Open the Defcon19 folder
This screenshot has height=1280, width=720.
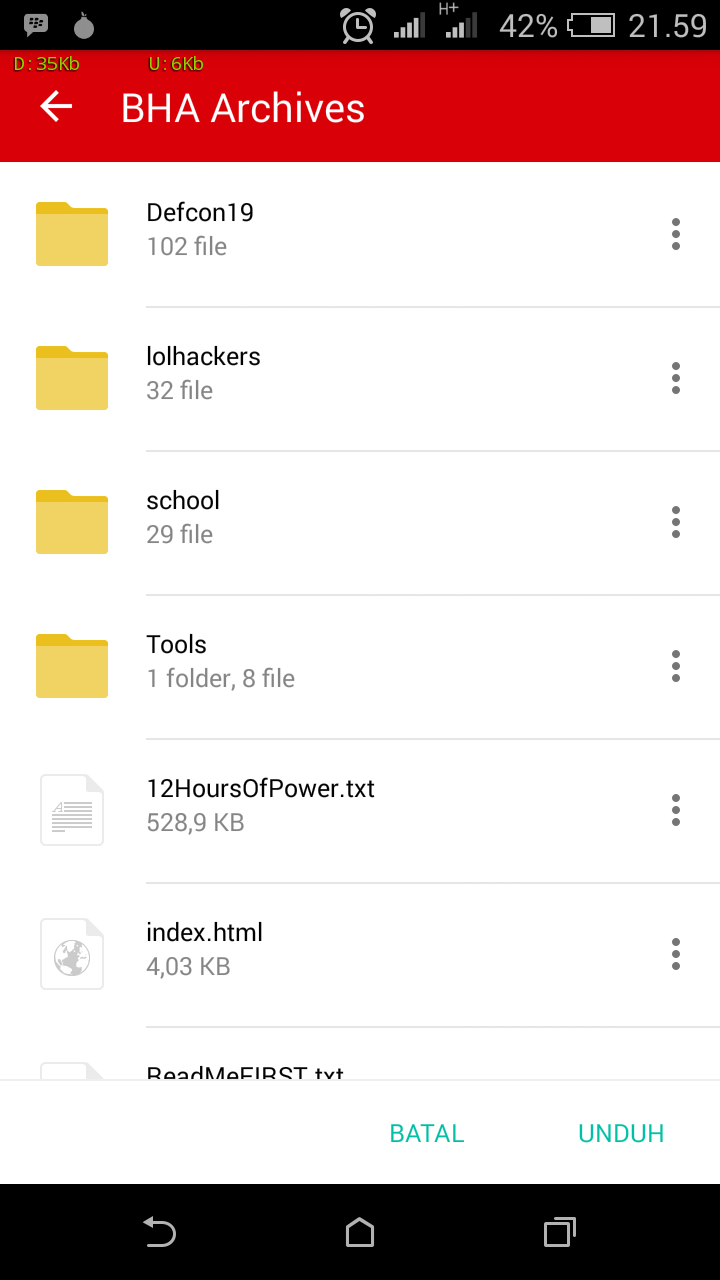click(200, 230)
